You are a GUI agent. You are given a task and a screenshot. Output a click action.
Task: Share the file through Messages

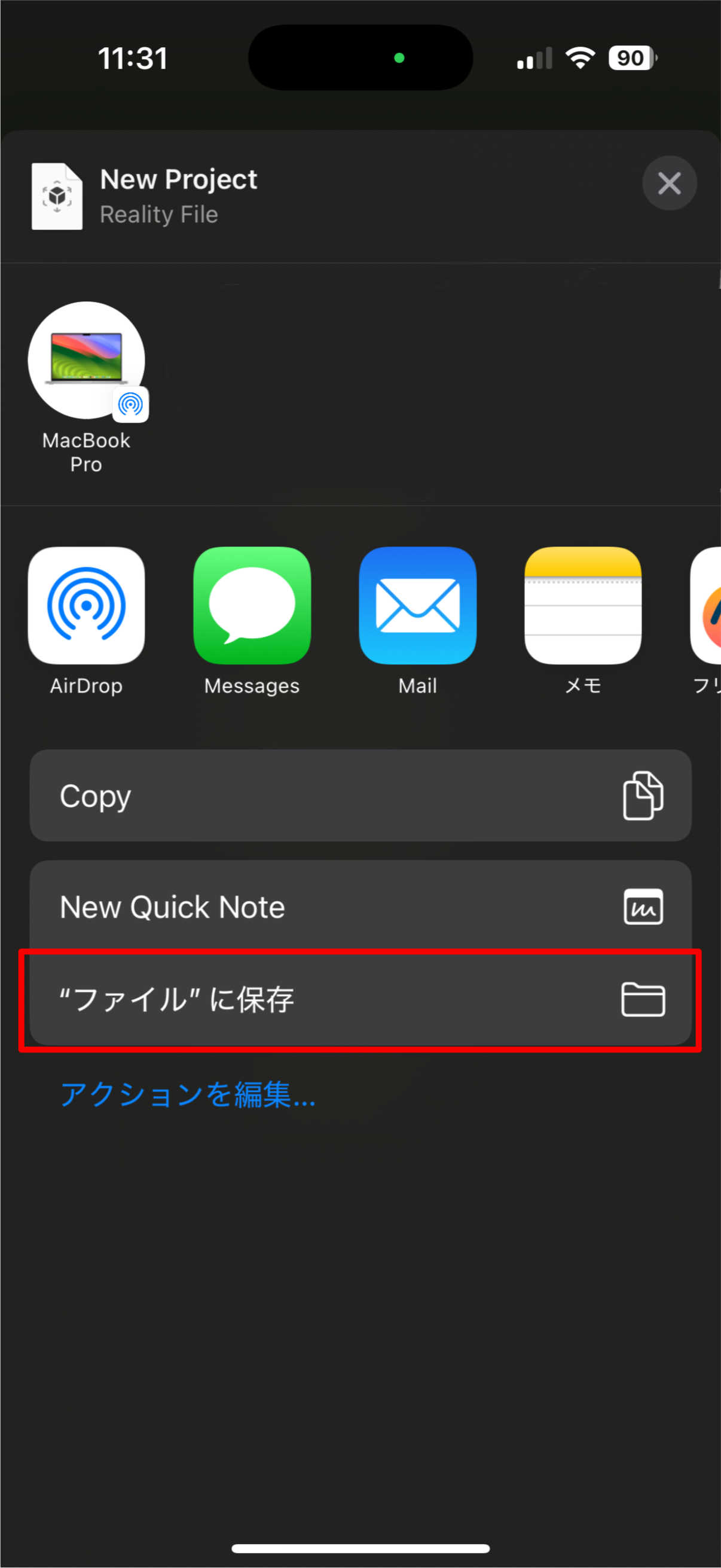point(252,606)
